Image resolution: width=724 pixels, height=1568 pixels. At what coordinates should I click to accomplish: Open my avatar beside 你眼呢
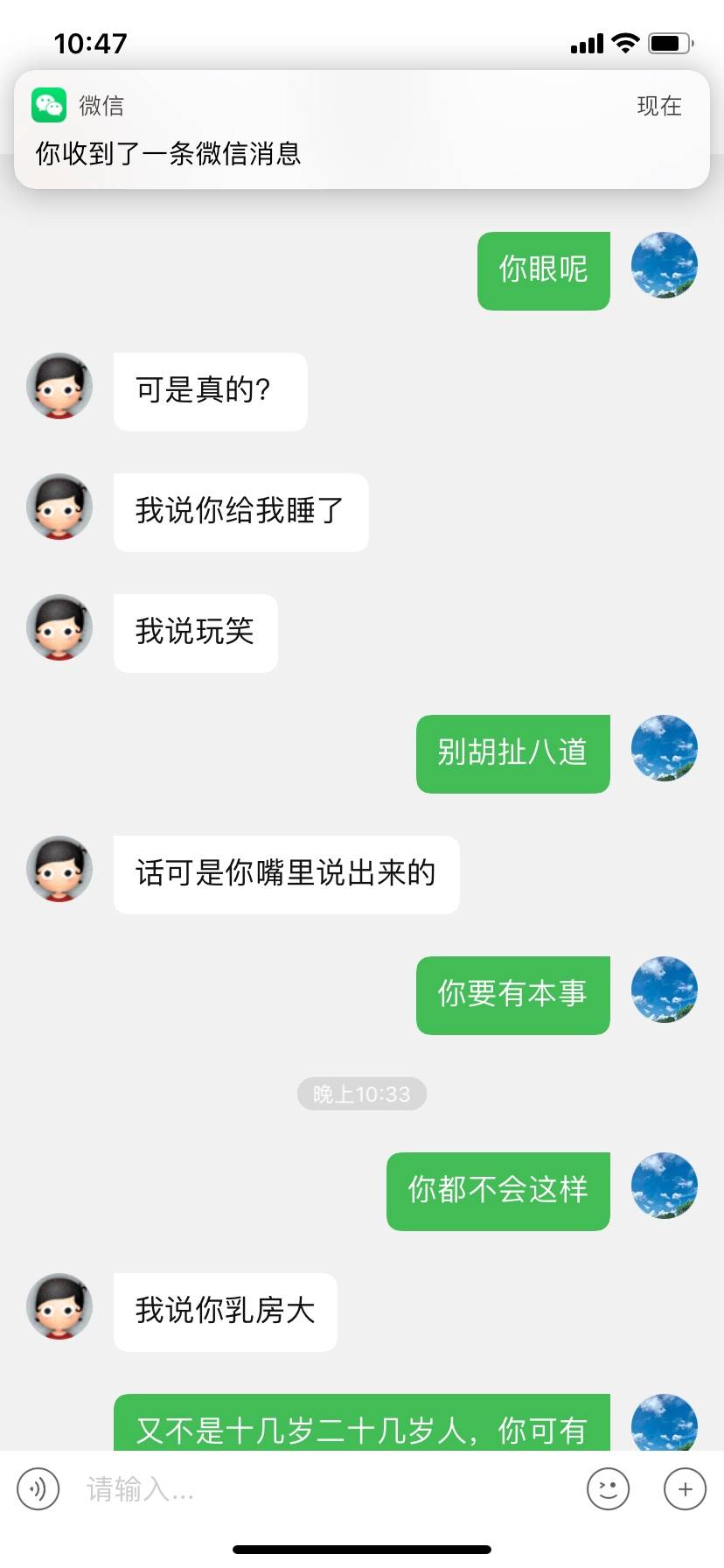tap(664, 265)
